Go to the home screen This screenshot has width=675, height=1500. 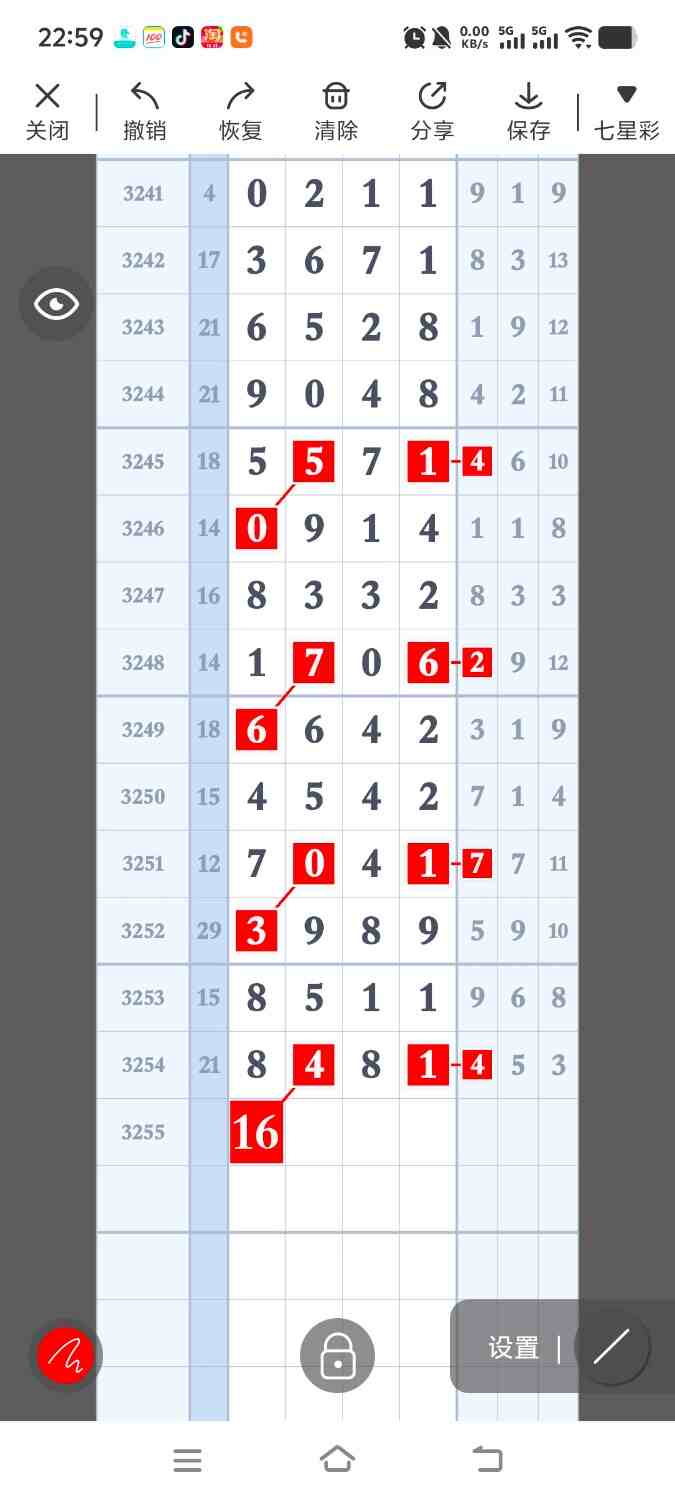click(x=337, y=1460)
